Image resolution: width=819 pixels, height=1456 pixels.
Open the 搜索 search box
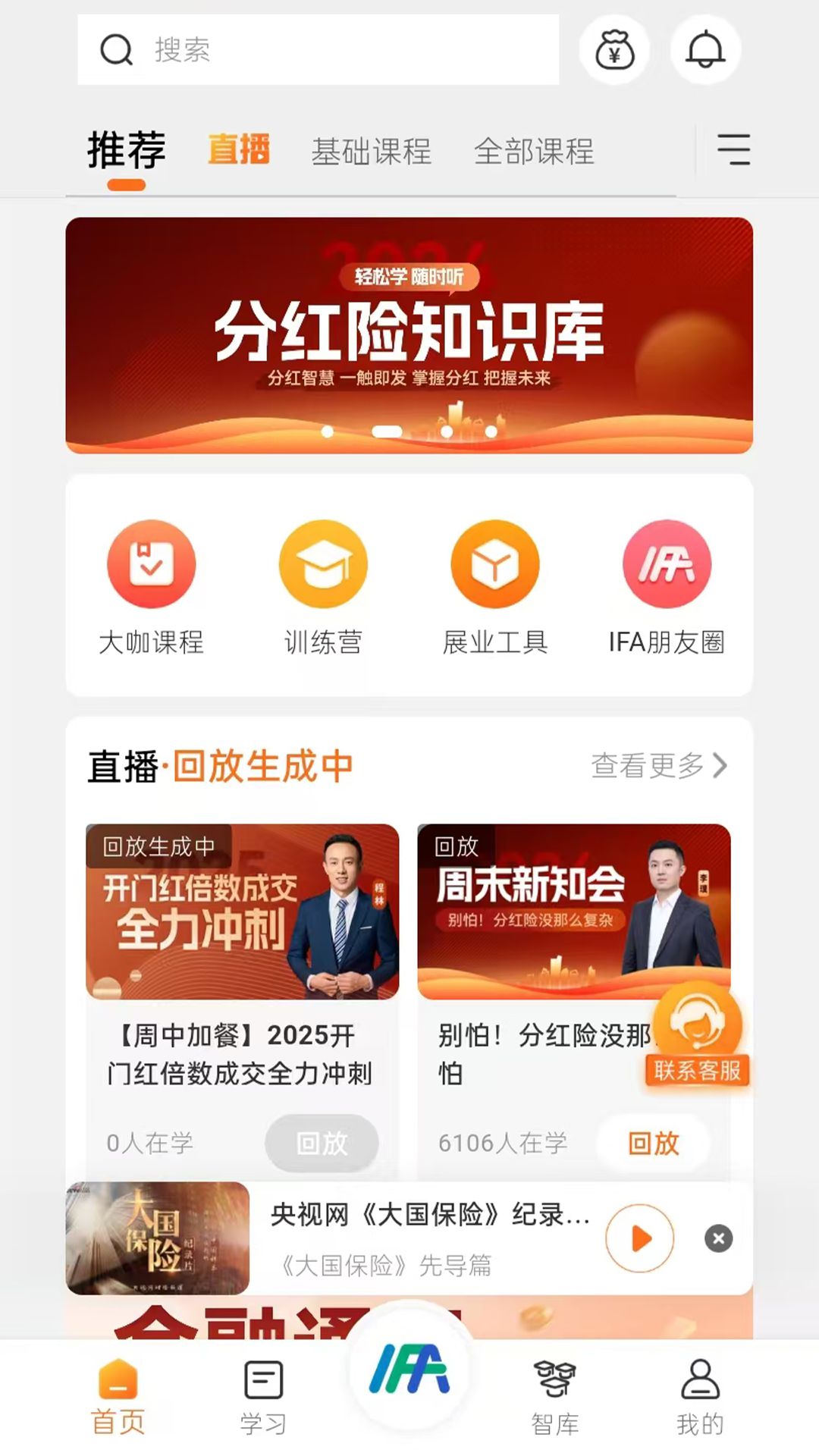tap(318, 50)
